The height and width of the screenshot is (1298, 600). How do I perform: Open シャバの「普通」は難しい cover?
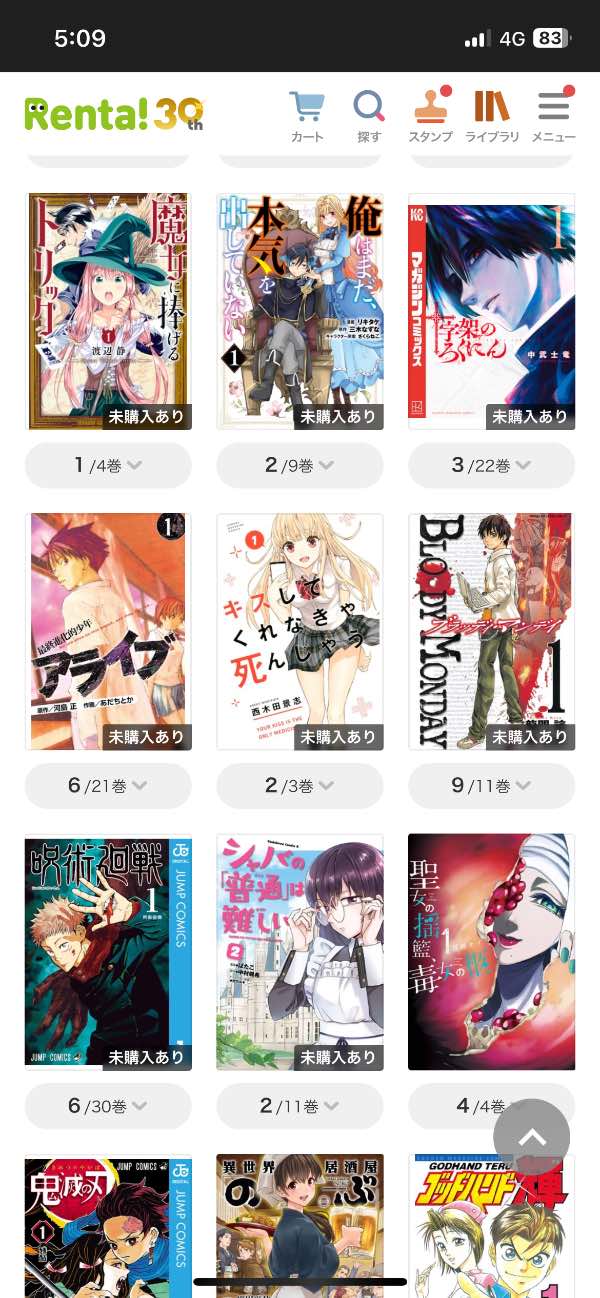[x=300, y=952]
